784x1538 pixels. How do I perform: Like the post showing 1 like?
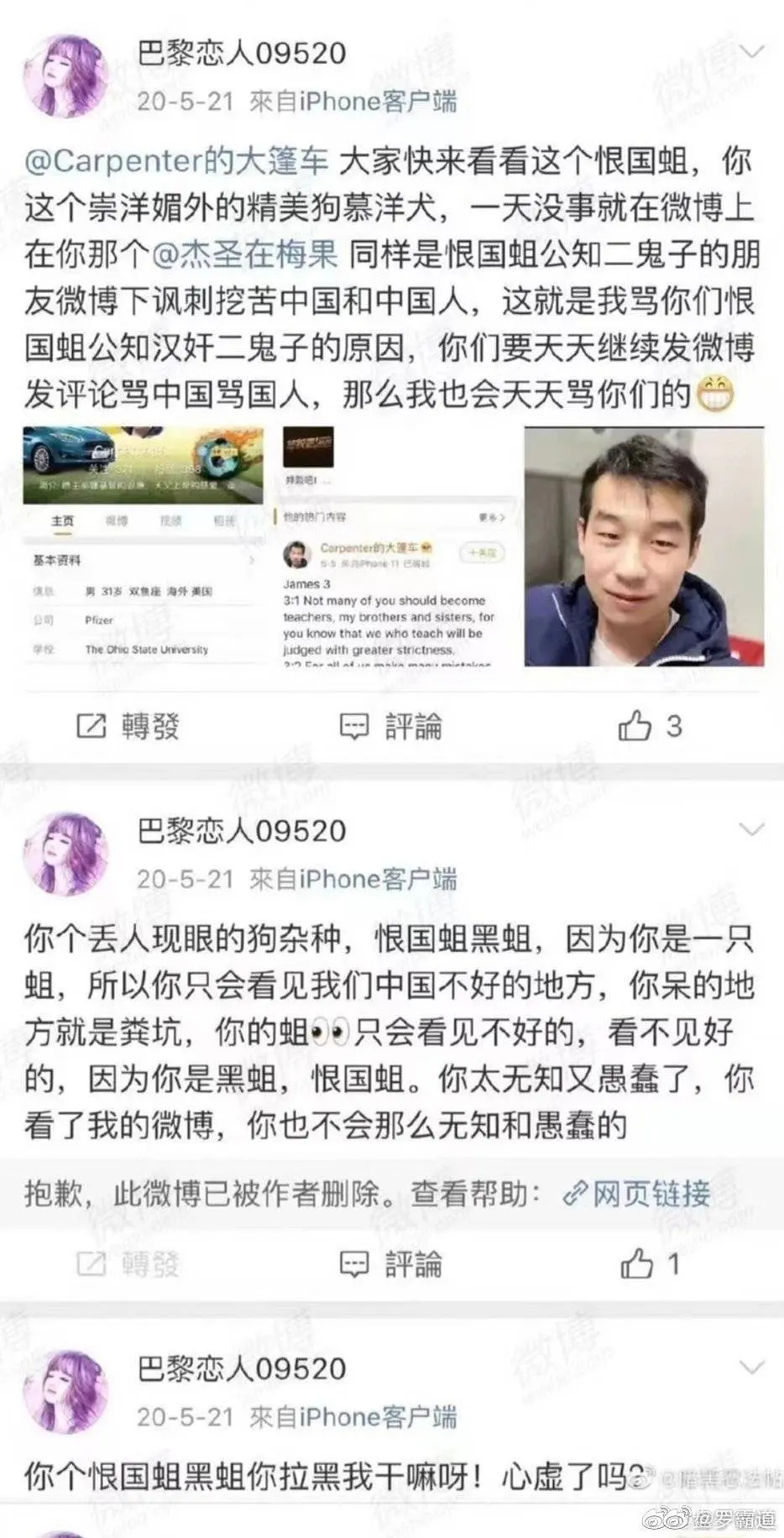649,1263
